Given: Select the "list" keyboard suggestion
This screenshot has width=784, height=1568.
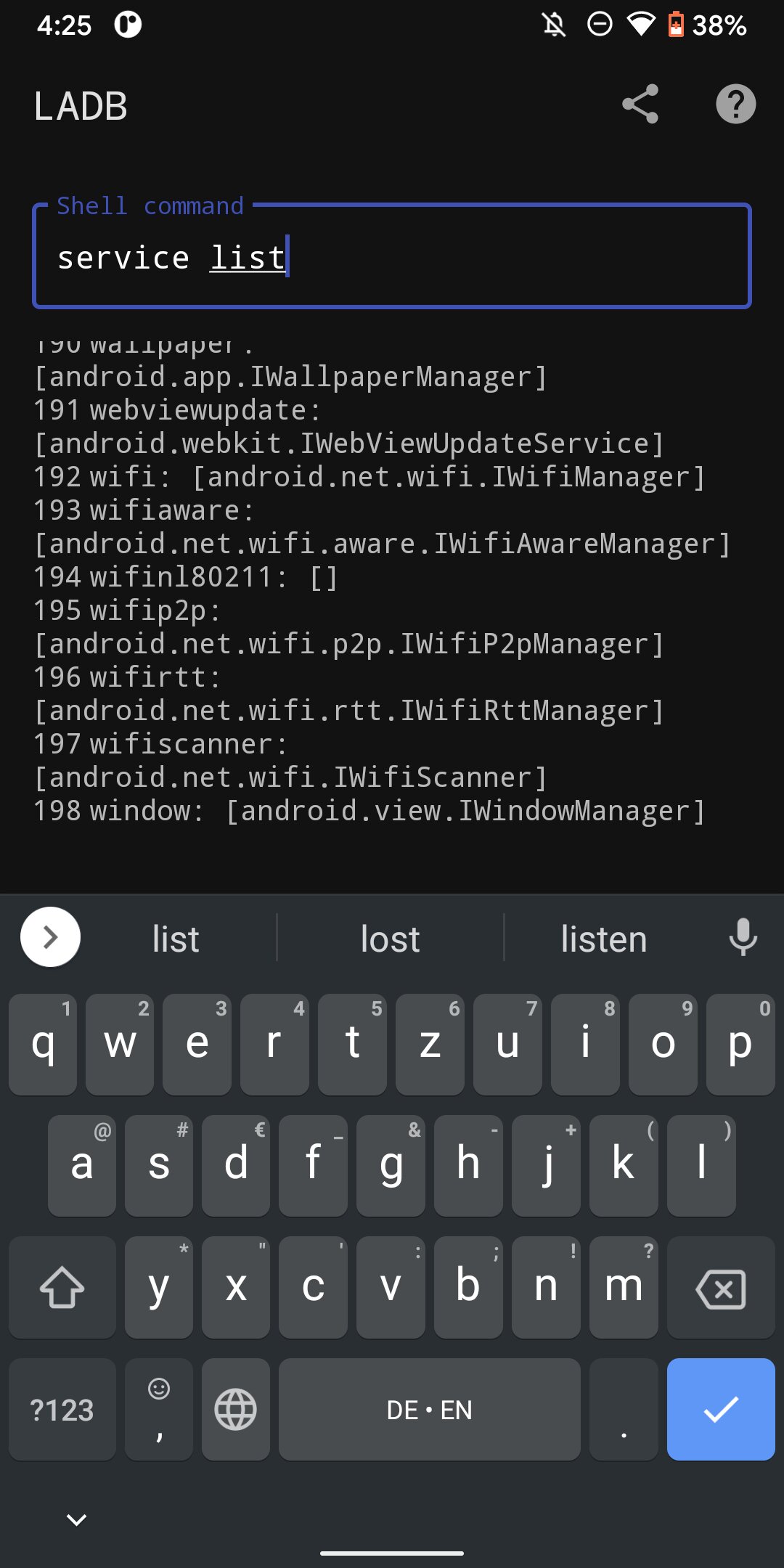Looking at the screenshot, I should [176, 939].
